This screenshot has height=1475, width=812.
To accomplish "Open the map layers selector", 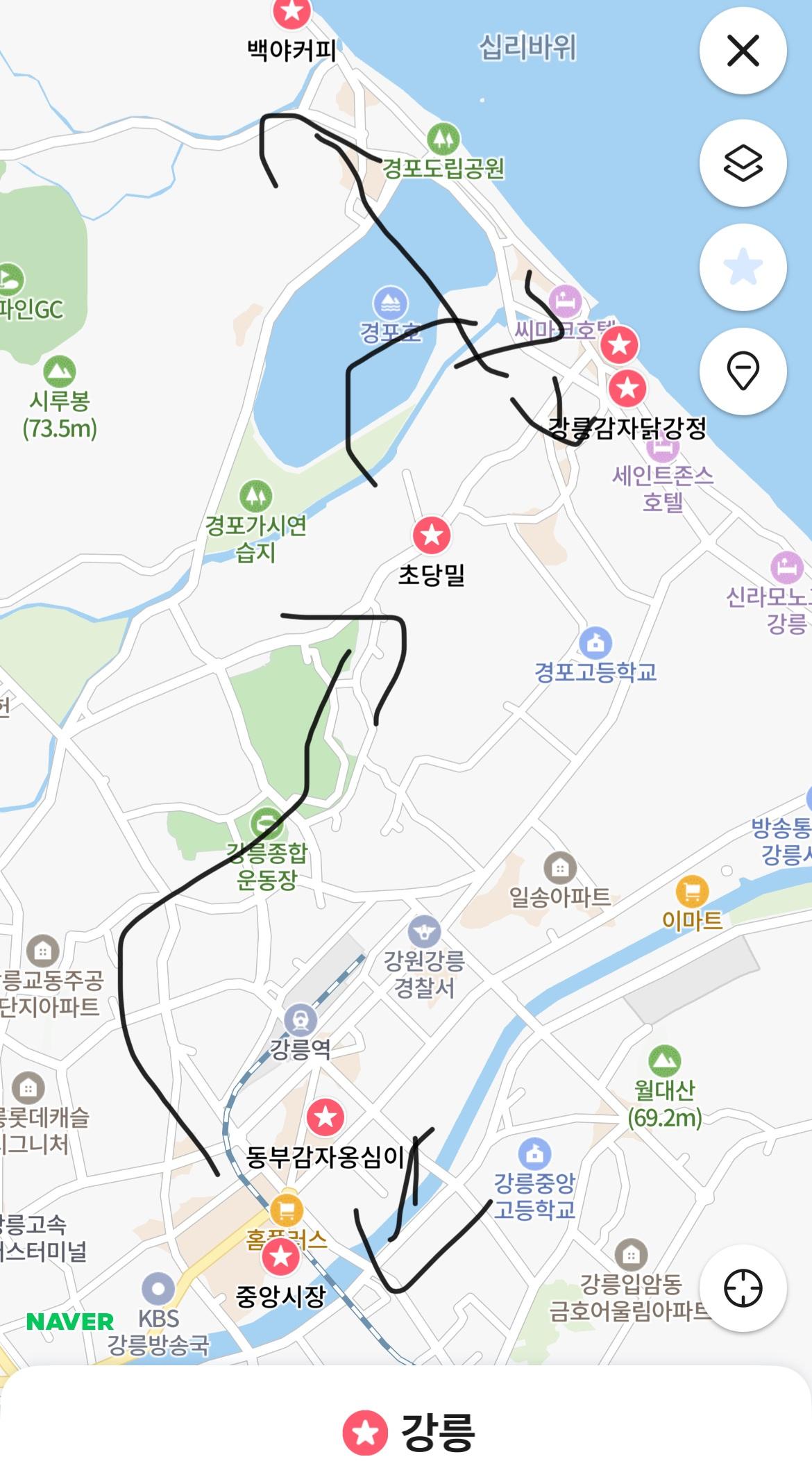I will pos(743,163).
